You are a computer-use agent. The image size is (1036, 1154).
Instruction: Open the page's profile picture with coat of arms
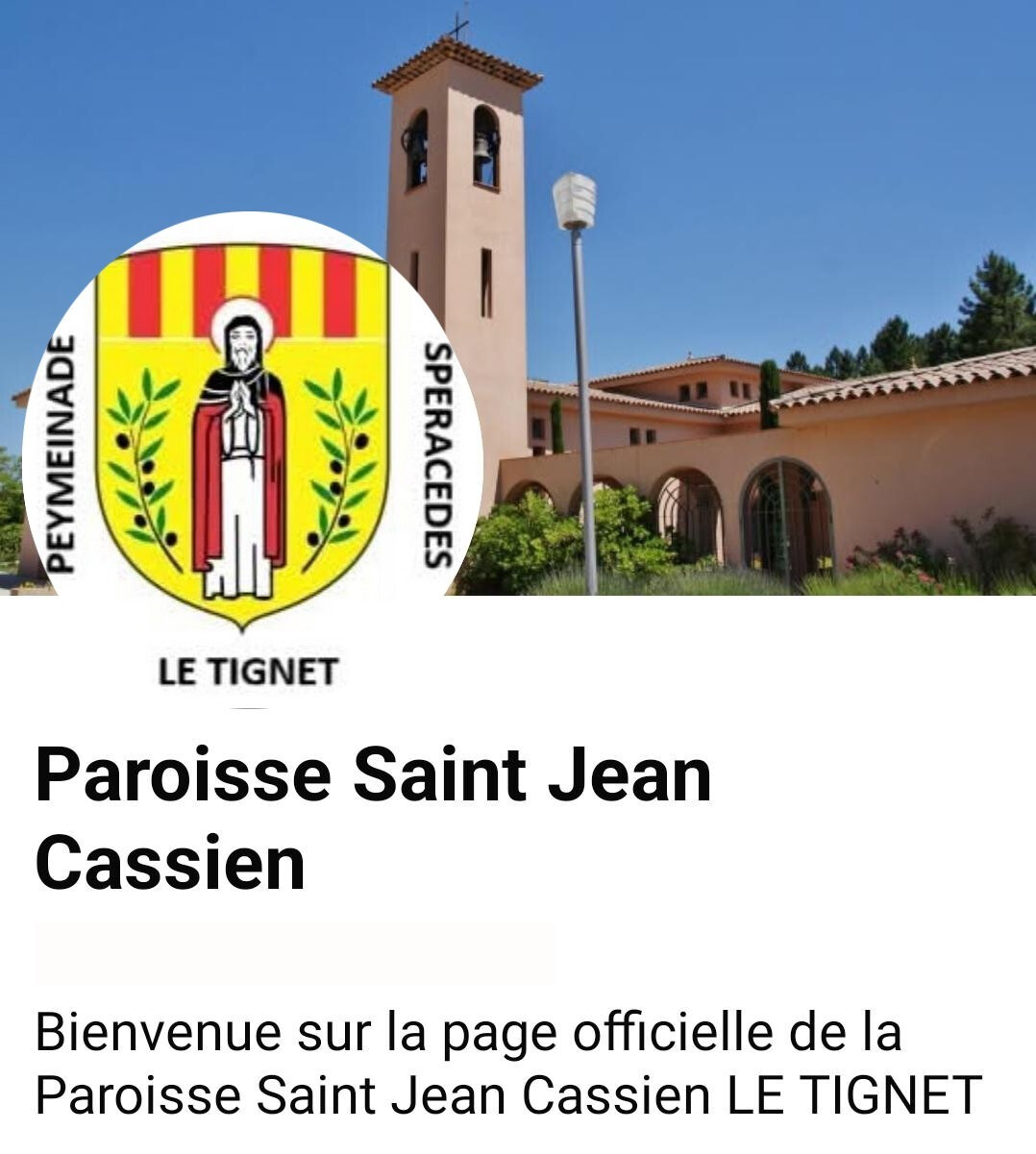point(250,460)
